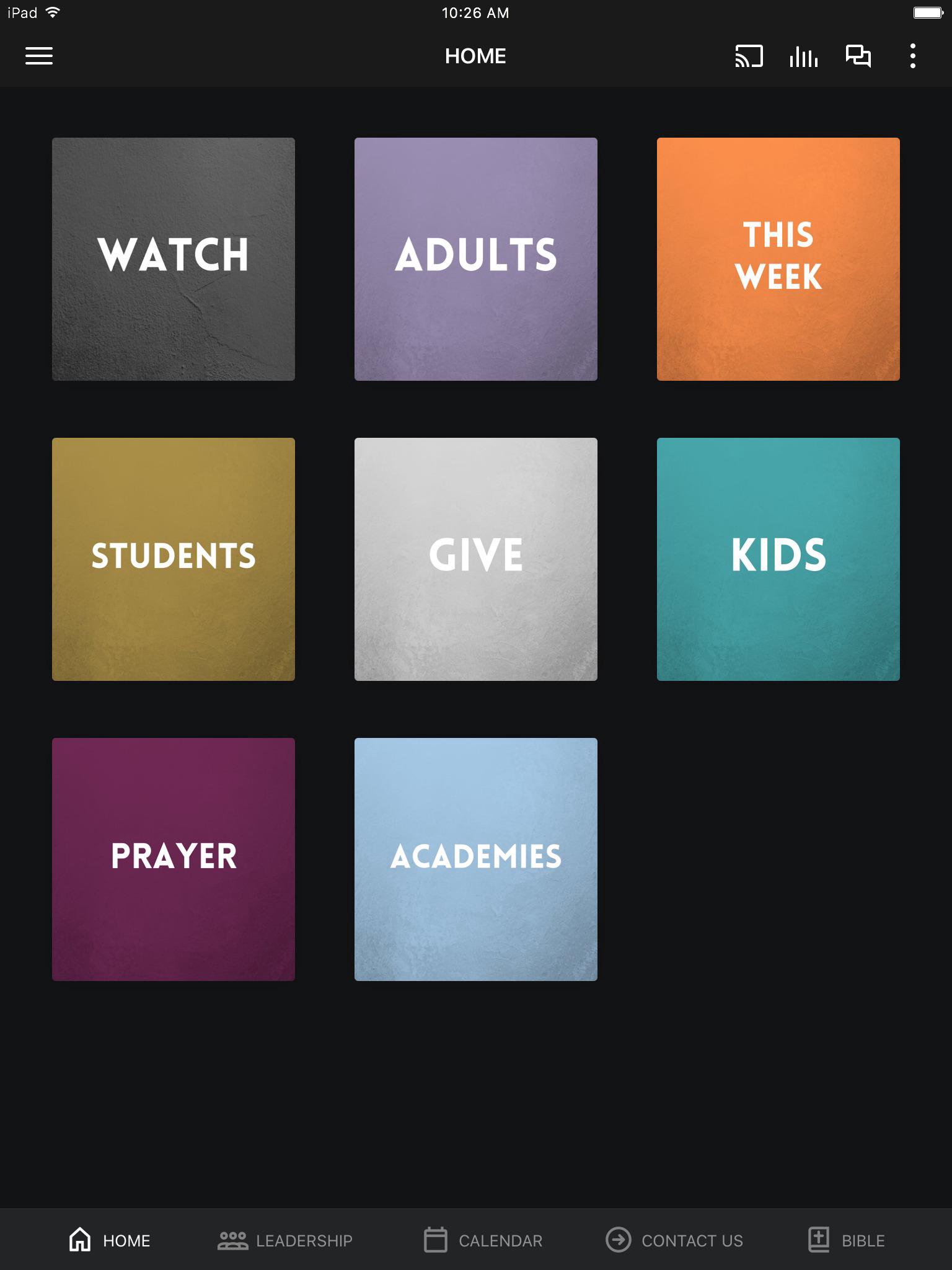Open the hamburger drawer menu
The height and width of the screenshot is (1270, 952).
pyautogui.click(x=38, y=56)
